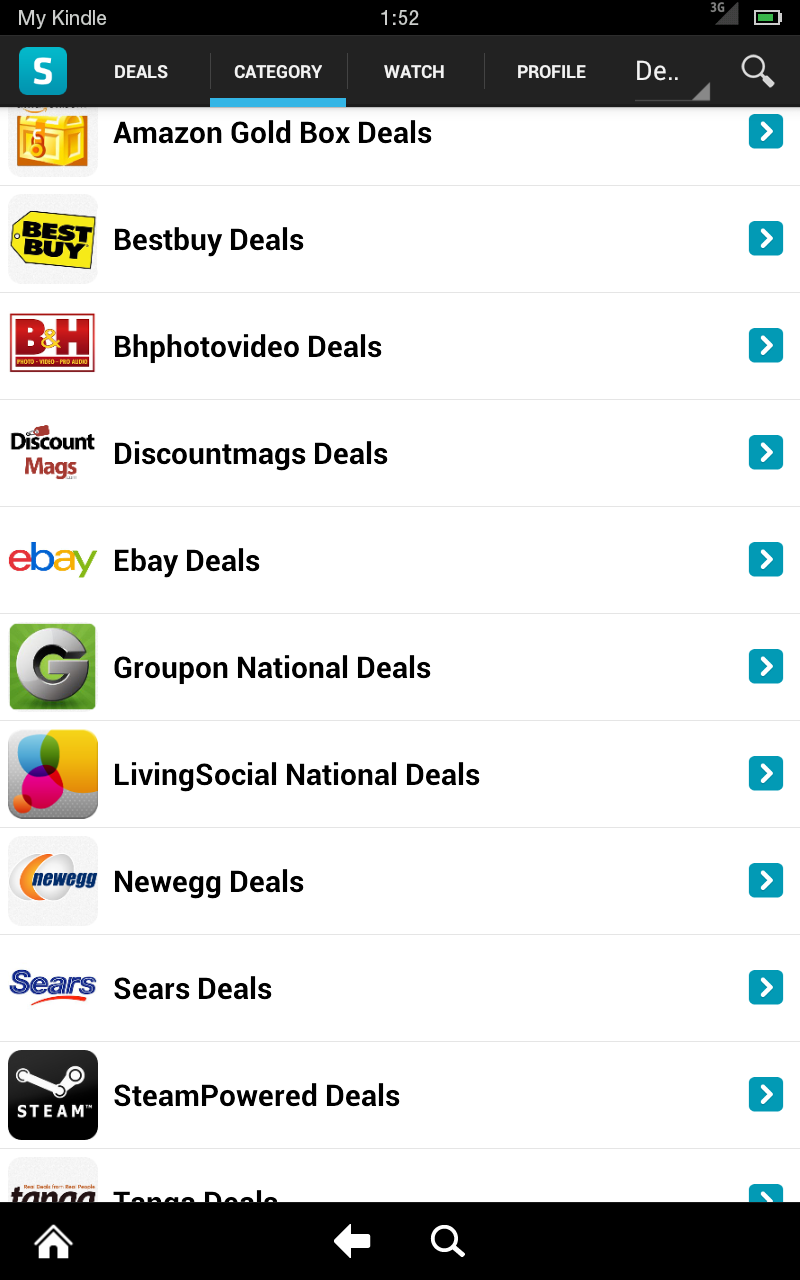The height and width of the screenshot is (1280, 800).
Task: Select the LivingSocial logo icon
Action: coord(52,773)
